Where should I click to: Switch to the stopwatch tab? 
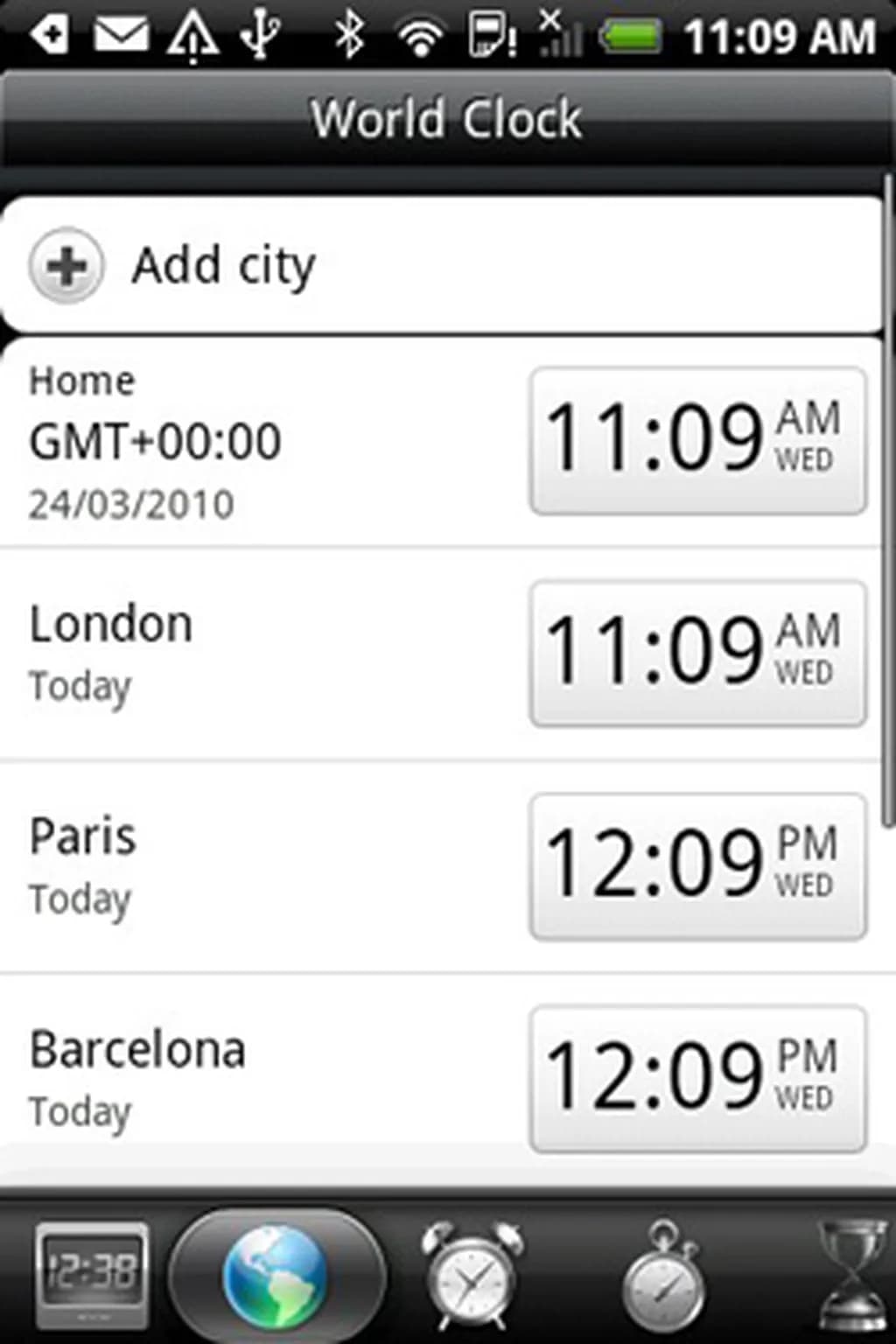[663, 1274]
